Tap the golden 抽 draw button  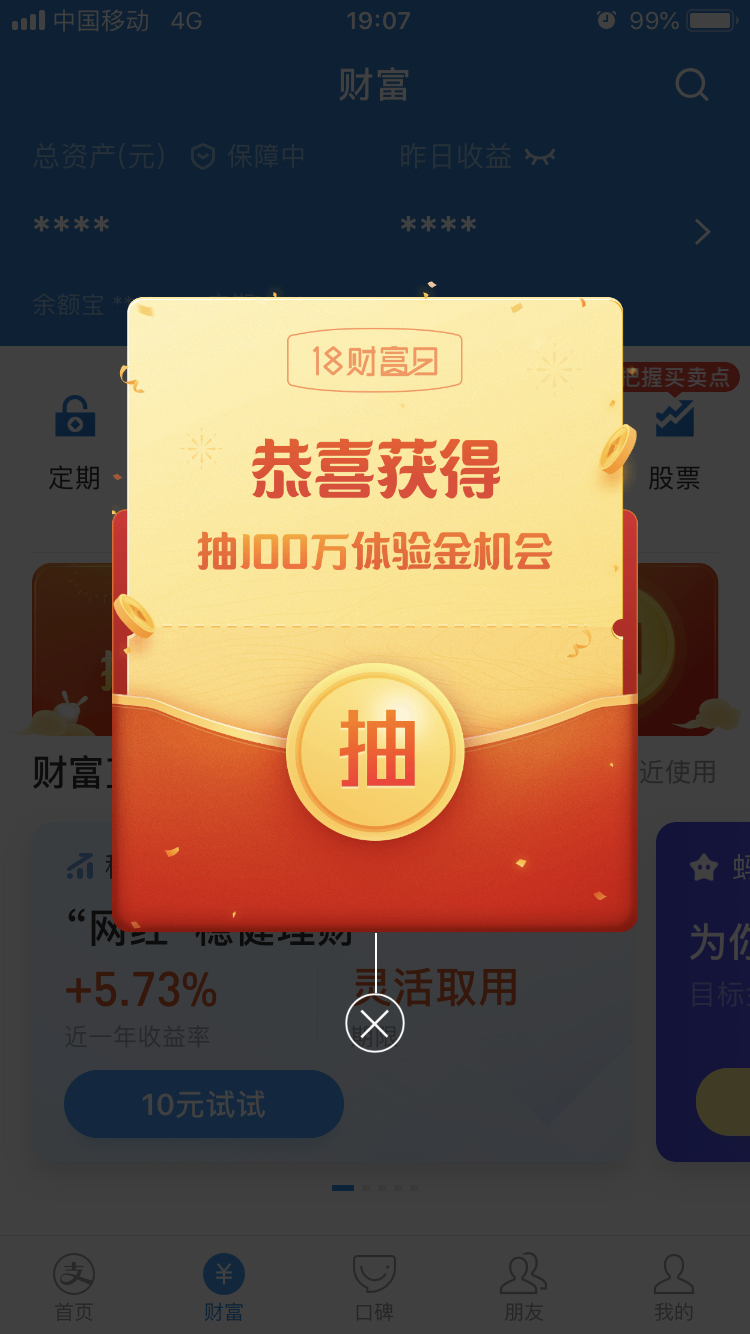pyautogui.click(x=375, y=751)
